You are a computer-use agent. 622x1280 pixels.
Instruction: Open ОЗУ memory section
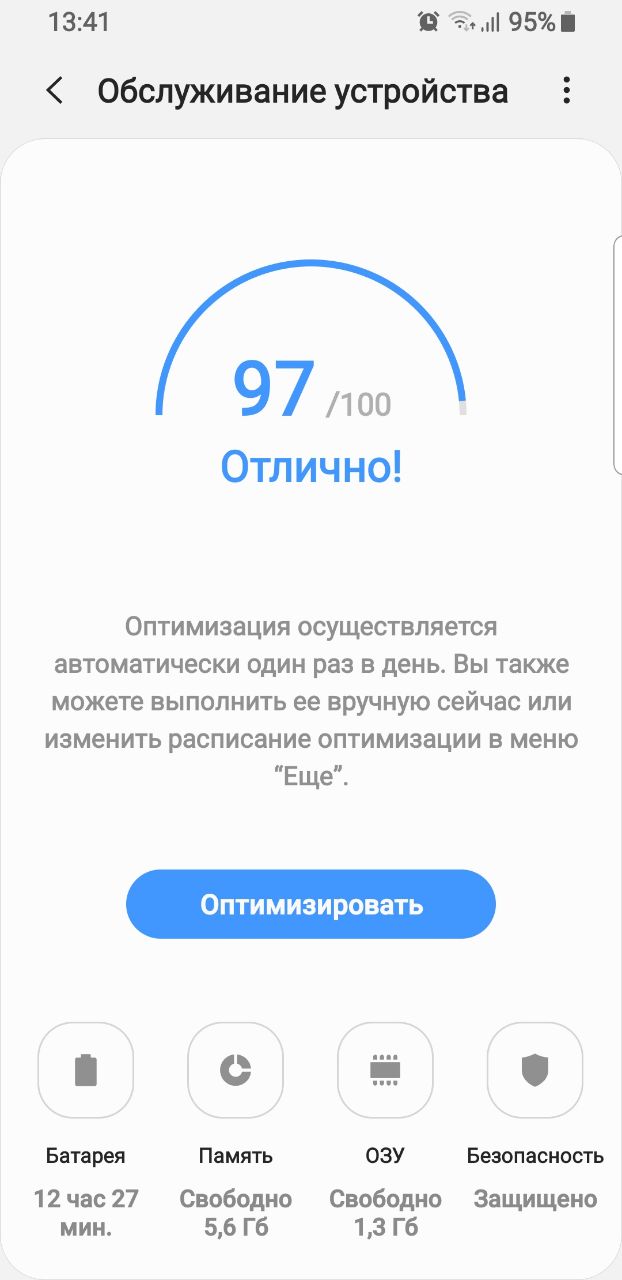385,1070
